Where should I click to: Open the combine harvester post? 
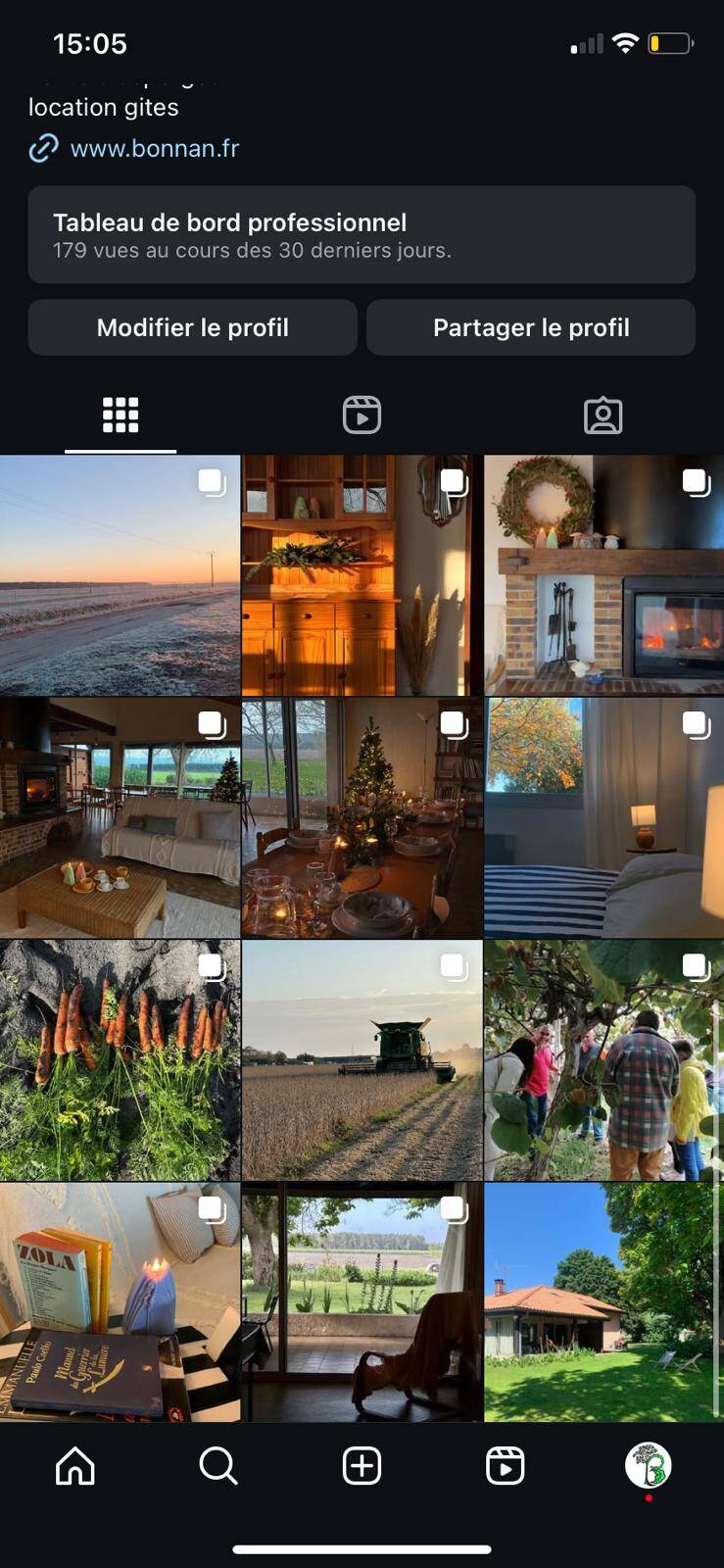click(x=362, y=1059)
